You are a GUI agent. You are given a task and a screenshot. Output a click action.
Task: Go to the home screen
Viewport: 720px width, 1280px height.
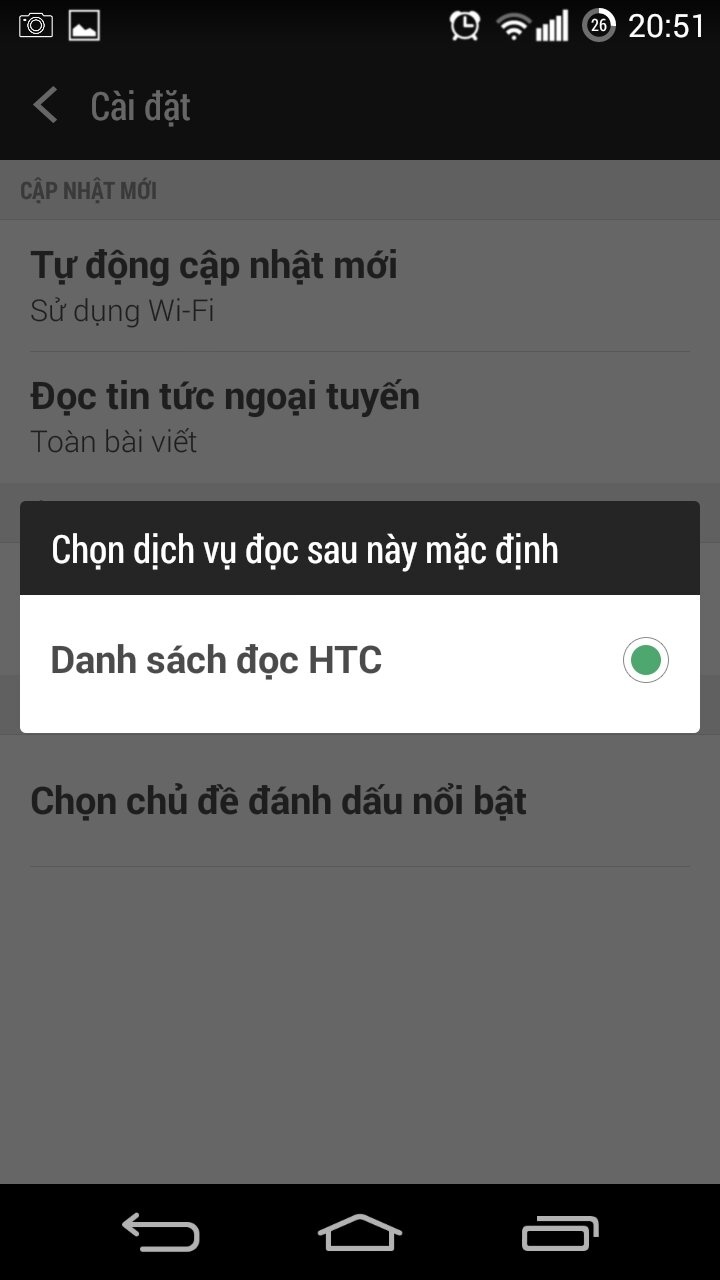click(360, 1232)
